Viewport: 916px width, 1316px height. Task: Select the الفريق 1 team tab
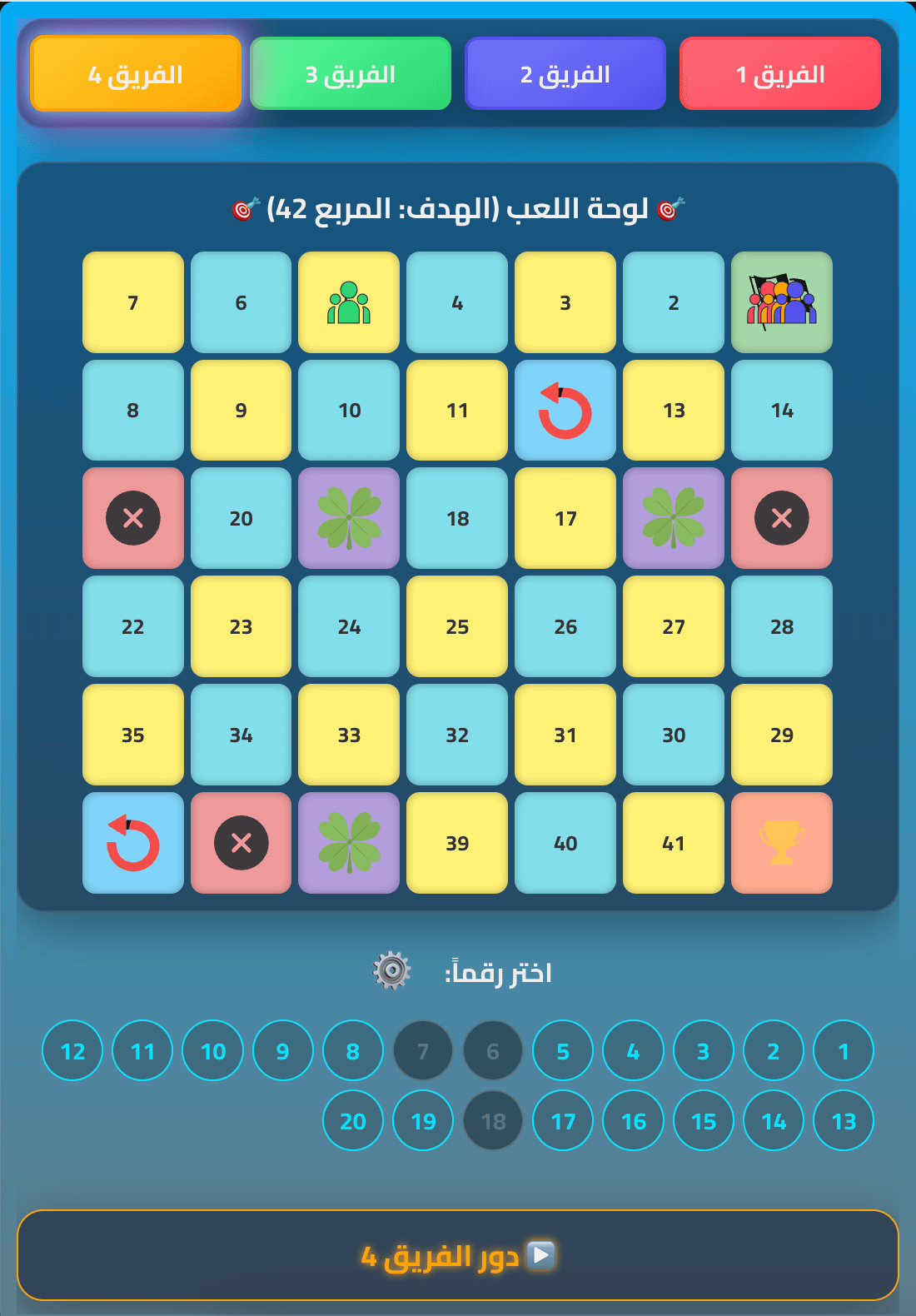780,74
